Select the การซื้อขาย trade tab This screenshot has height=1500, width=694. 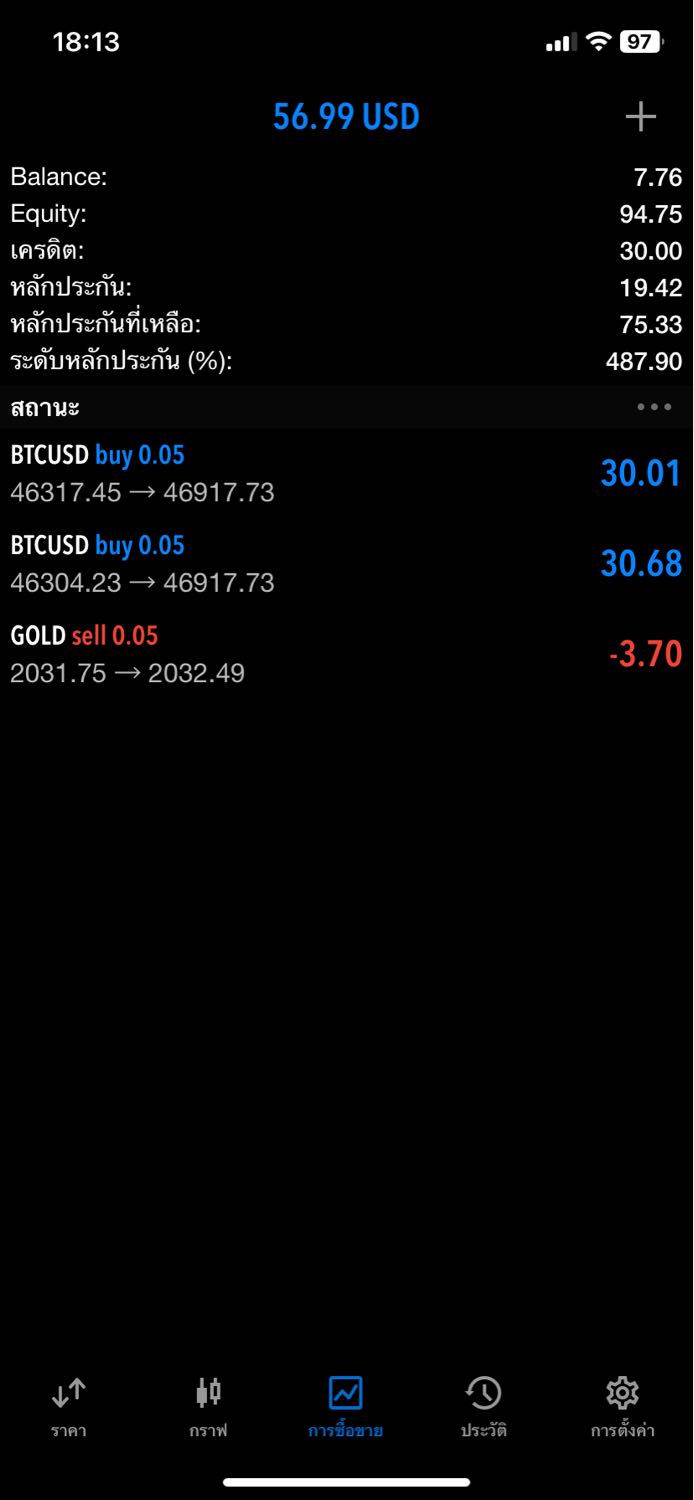point(346,1407)
